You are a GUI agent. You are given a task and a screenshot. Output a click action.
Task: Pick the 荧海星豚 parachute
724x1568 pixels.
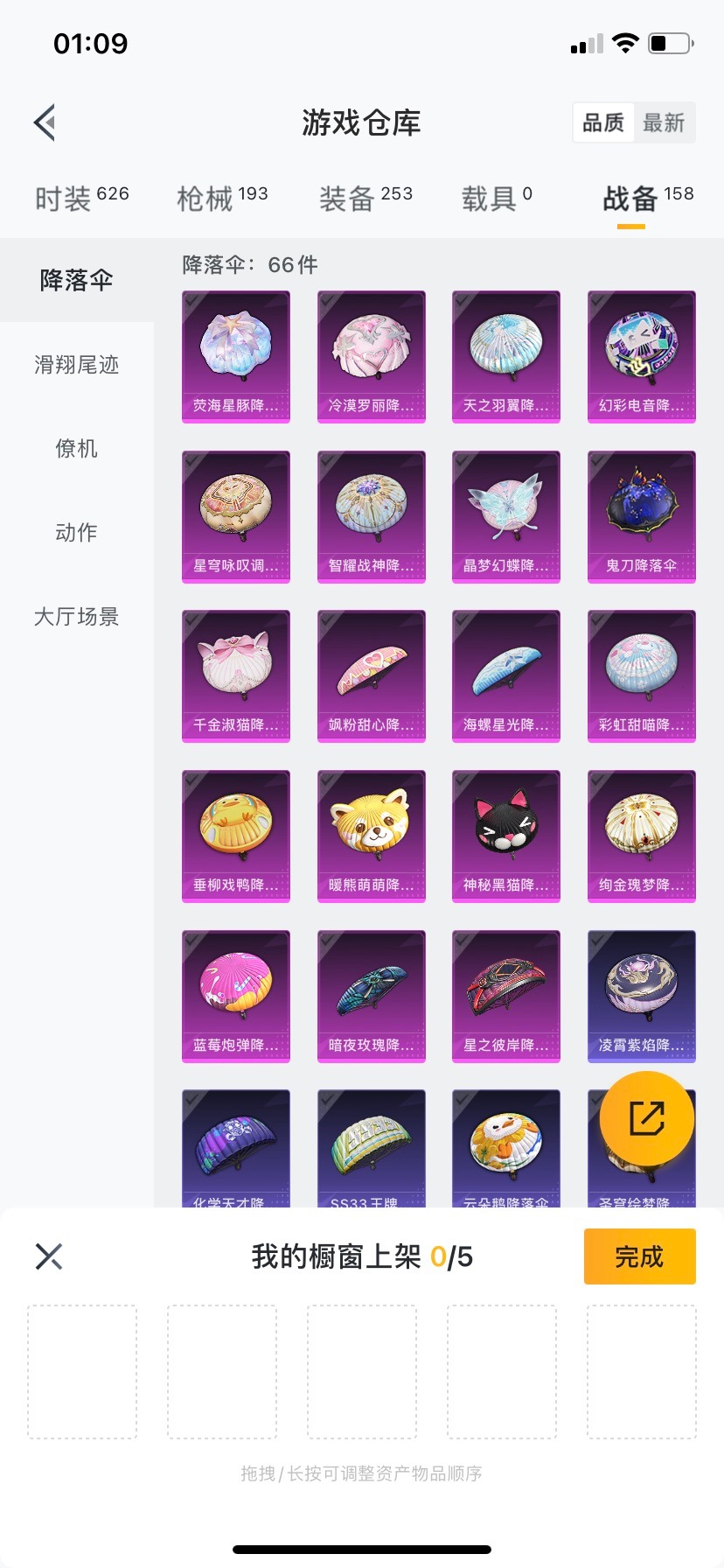tap(236, 356)
